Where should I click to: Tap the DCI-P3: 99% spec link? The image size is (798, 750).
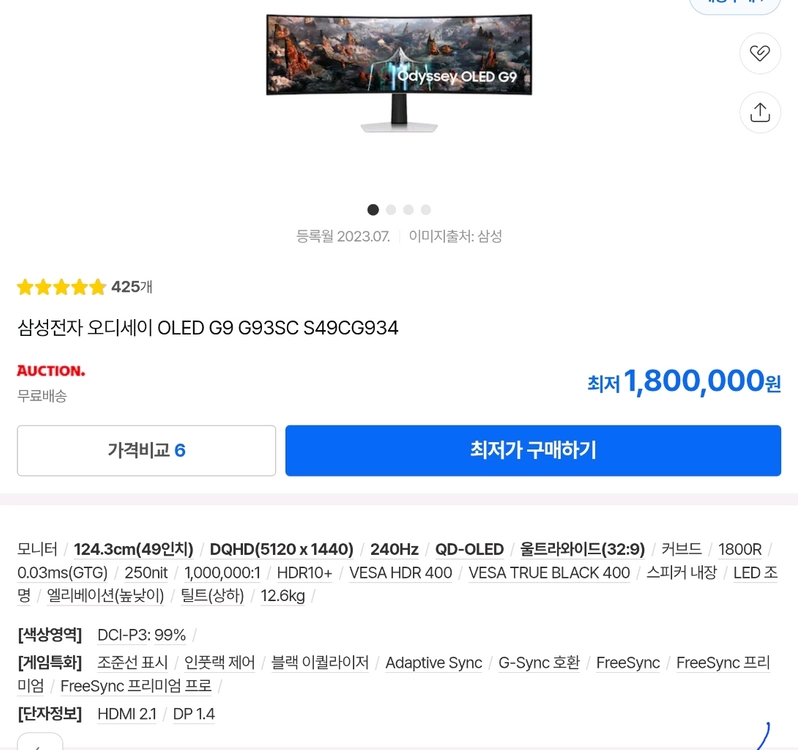[x=141, y=636]
